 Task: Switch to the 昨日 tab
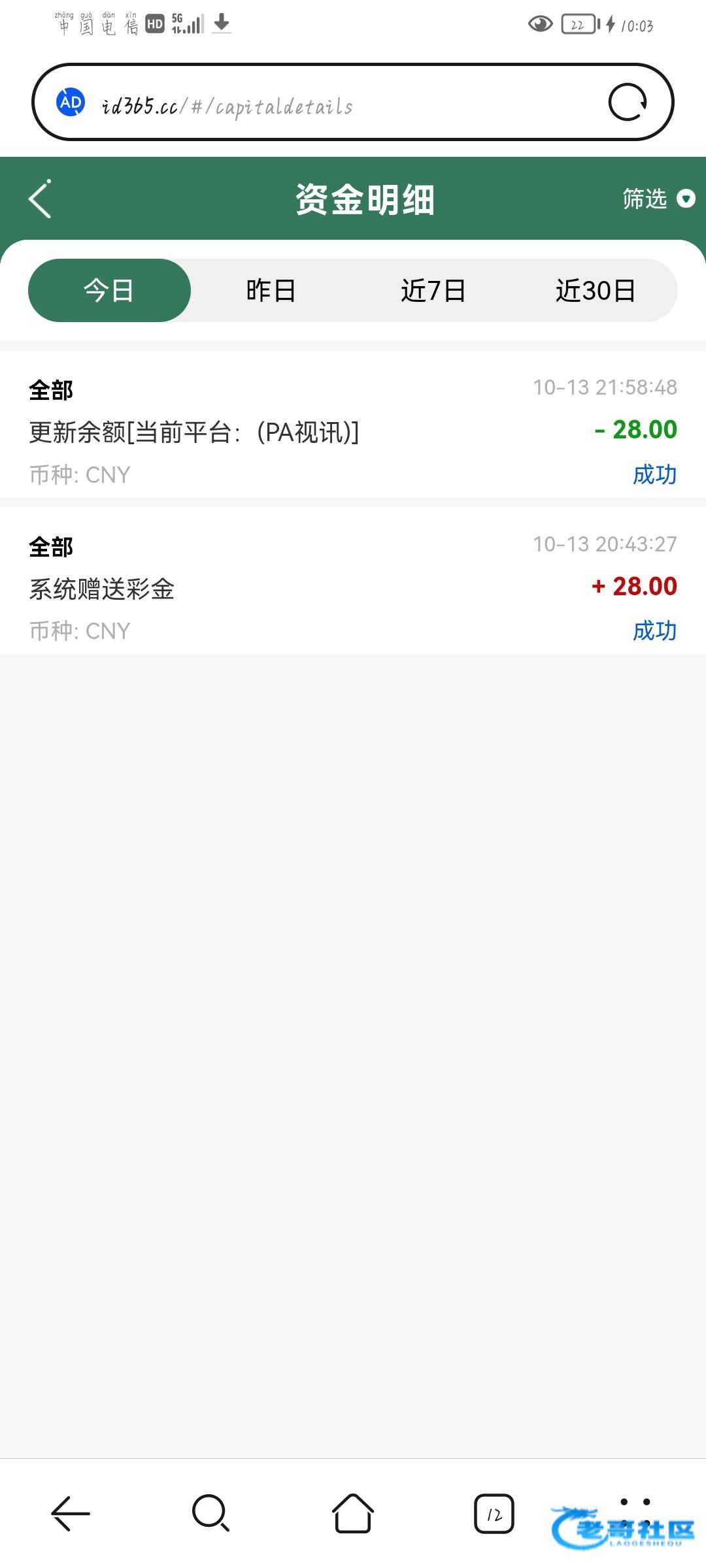271,290
